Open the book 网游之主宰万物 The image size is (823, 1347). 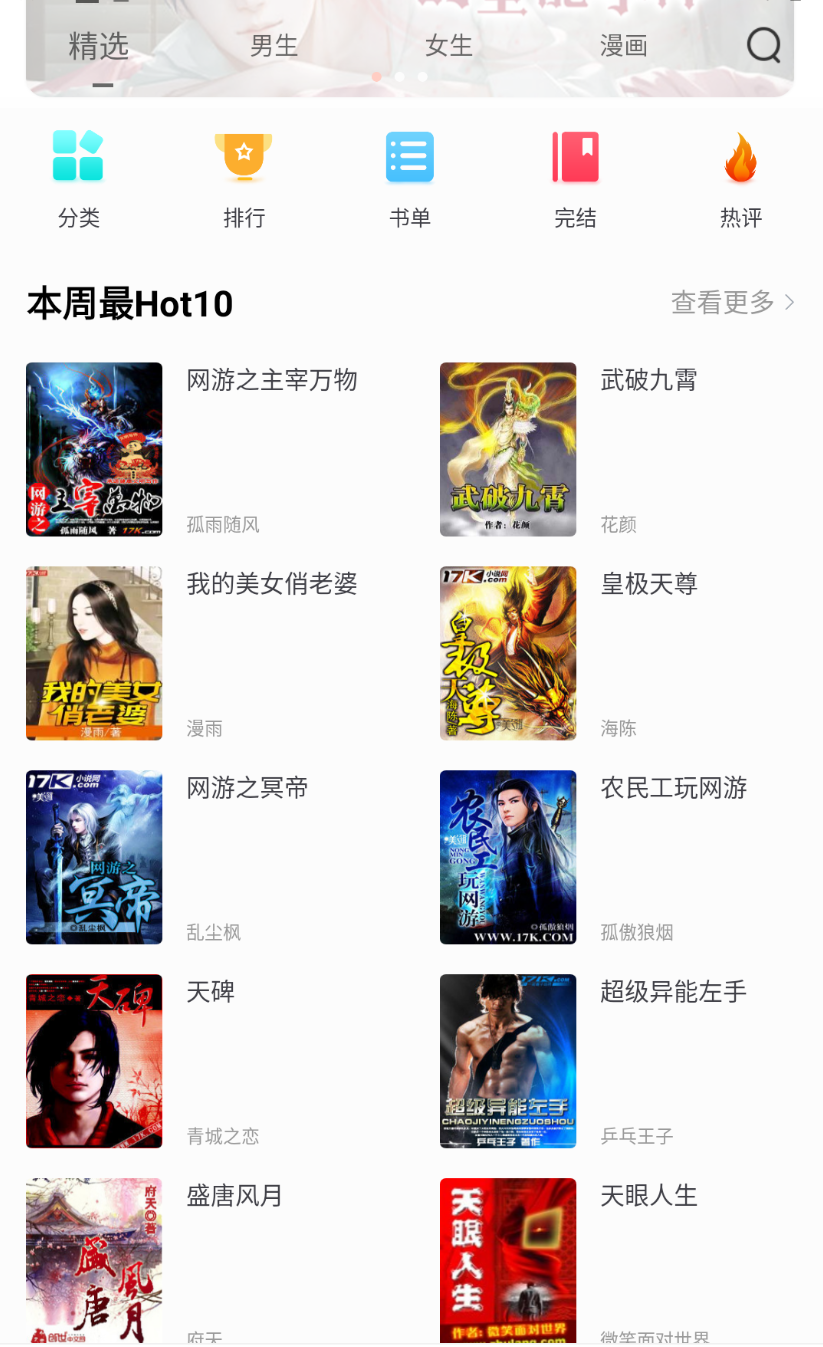point(94,449)
